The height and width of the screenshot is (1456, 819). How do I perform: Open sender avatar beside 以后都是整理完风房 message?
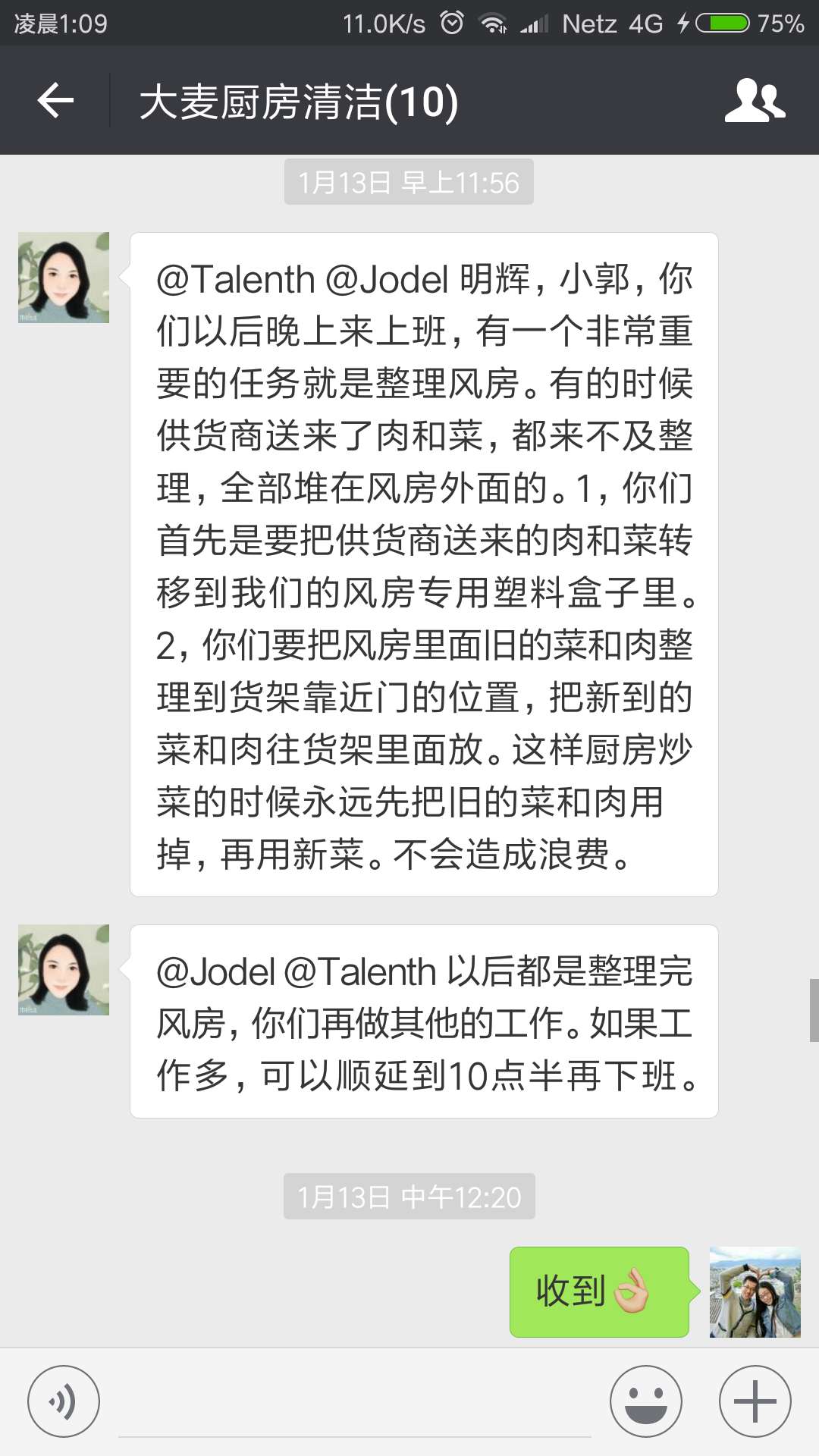(64, 970)
